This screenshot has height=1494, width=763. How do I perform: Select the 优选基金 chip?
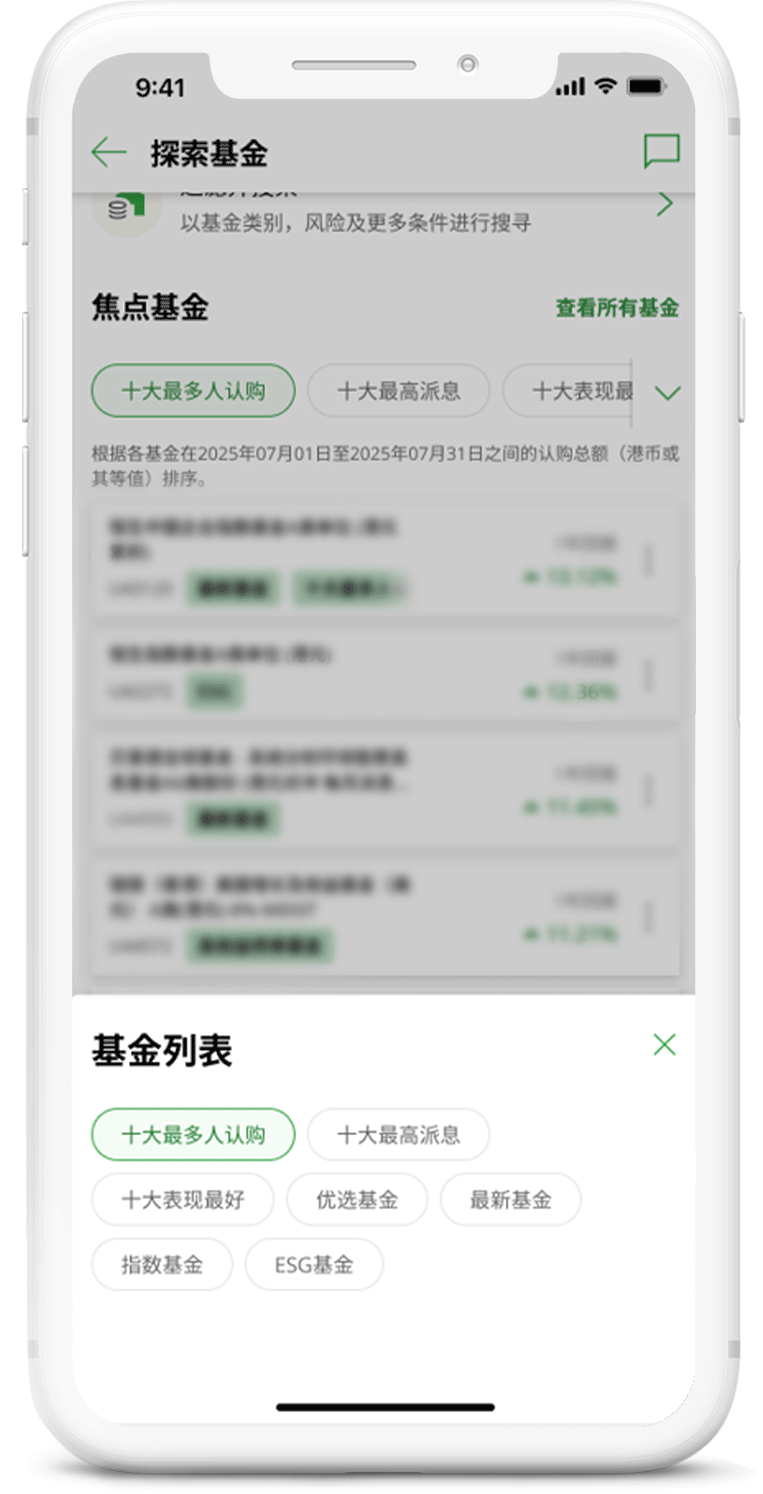coord(357,1200)
